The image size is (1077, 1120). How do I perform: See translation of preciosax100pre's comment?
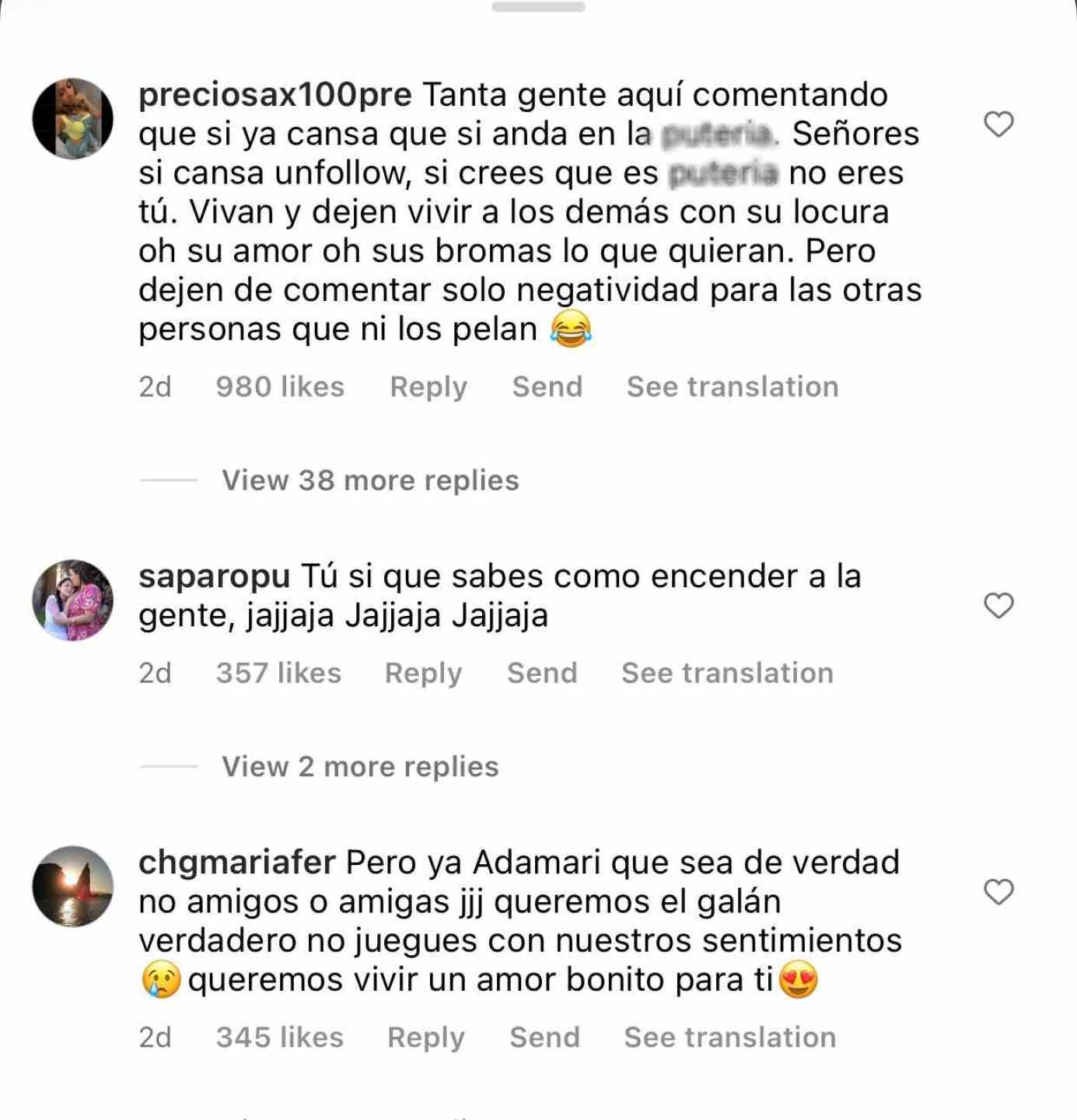(732, 387)
